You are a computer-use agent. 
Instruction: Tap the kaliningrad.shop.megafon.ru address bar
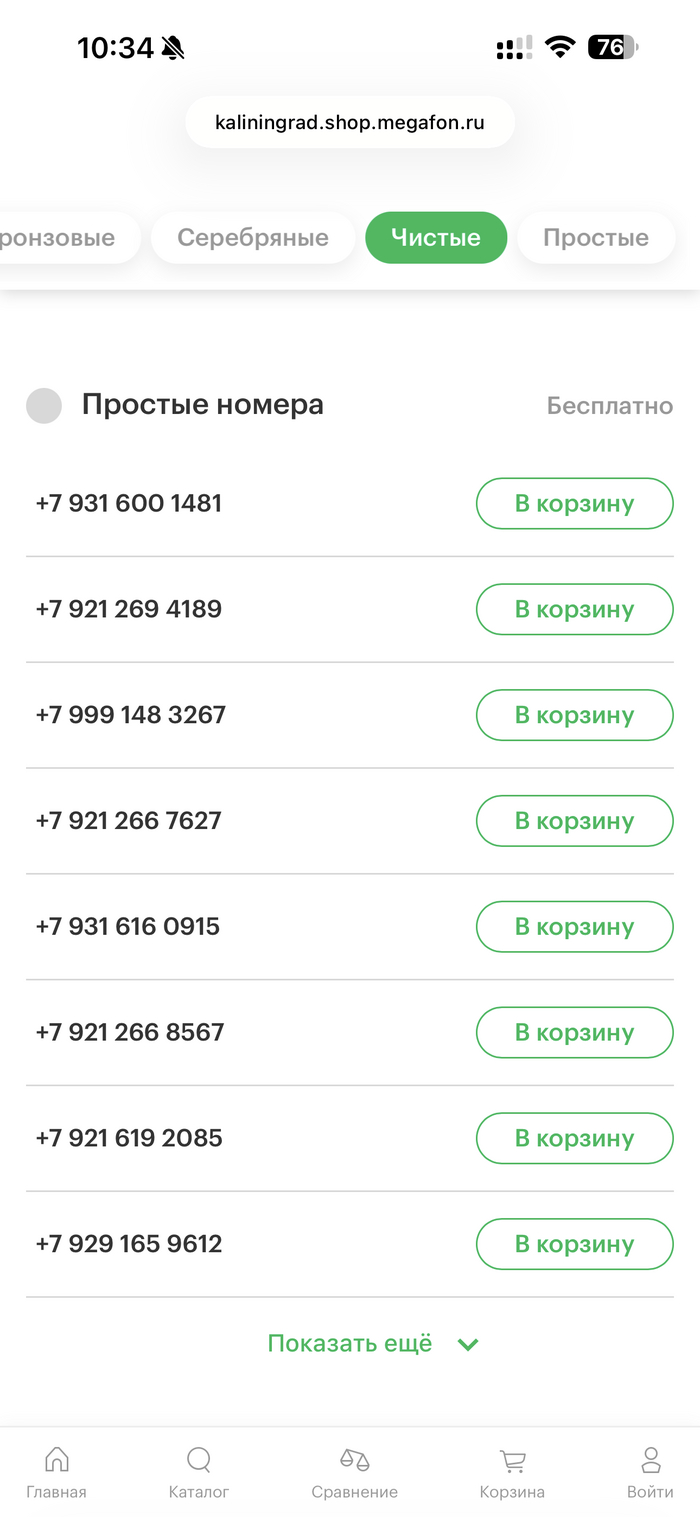[x=350, y=123]
